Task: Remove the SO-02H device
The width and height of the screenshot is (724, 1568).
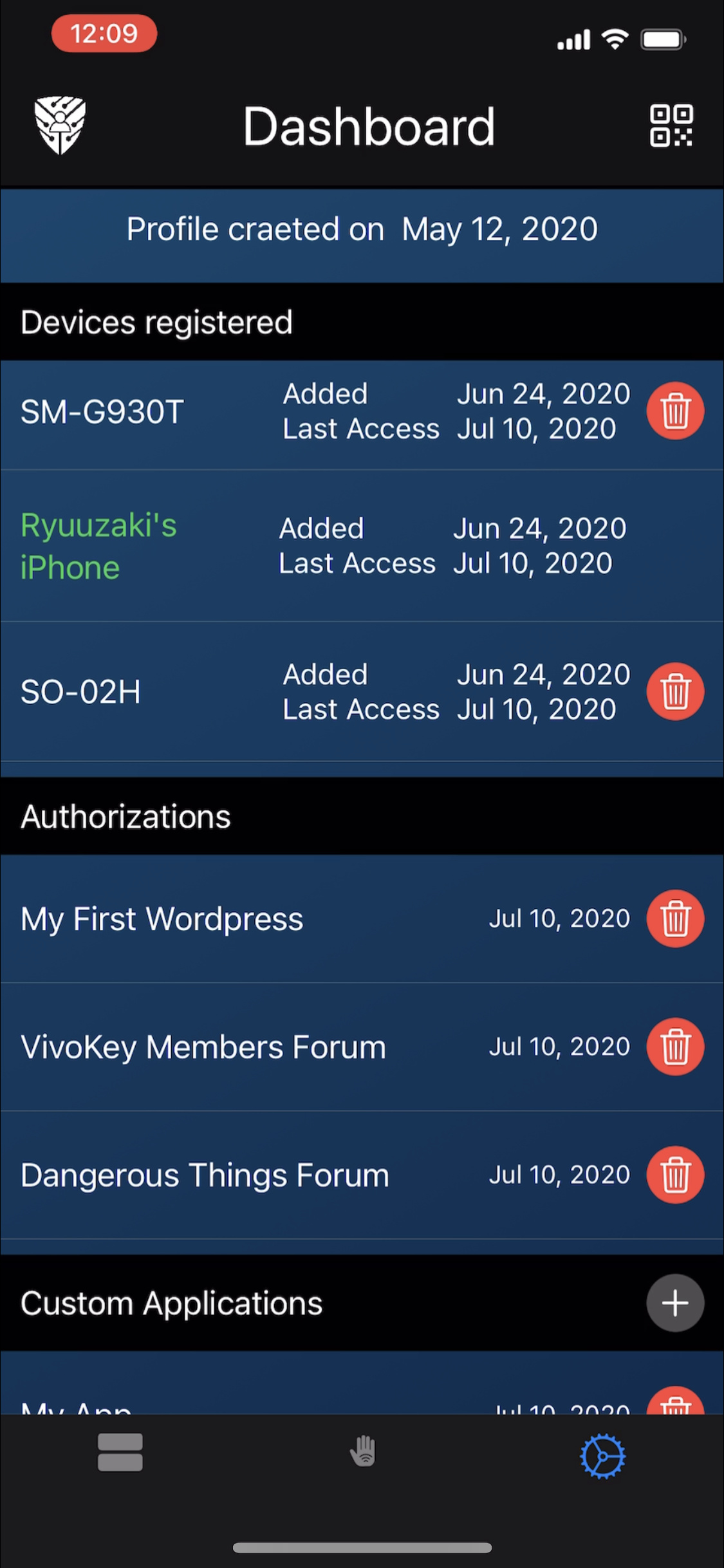Action: click(x=675, y=691)
